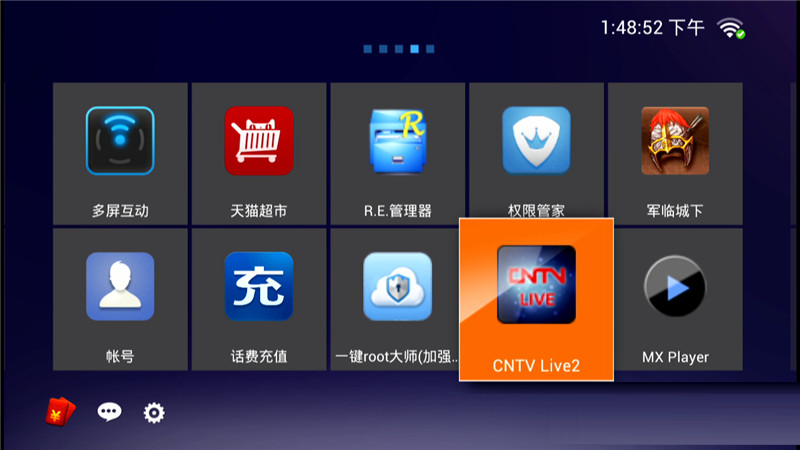Open MX Player
Image resolution: width=800 pixels, height=450 pixels.
(675, 299)
